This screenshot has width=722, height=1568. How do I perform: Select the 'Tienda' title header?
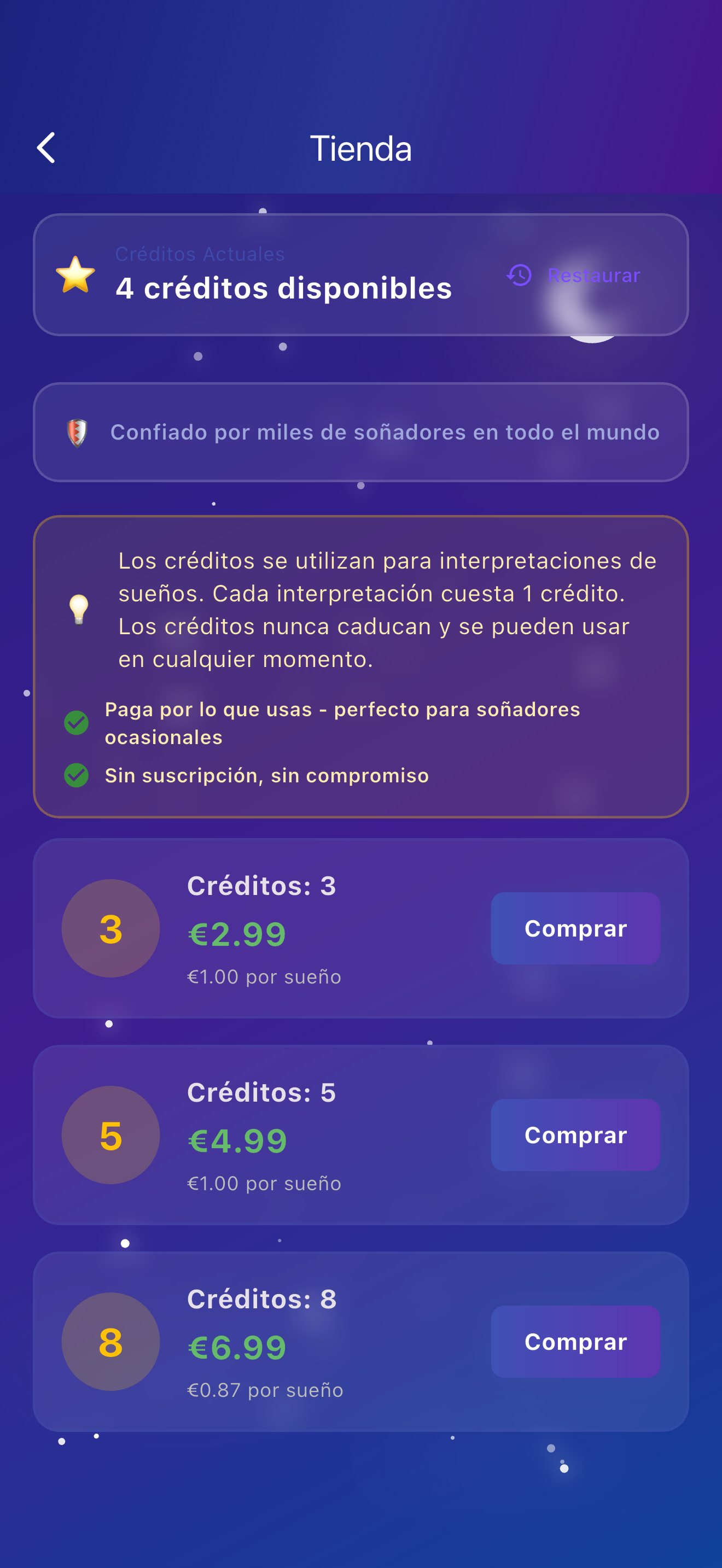point(361,147)
